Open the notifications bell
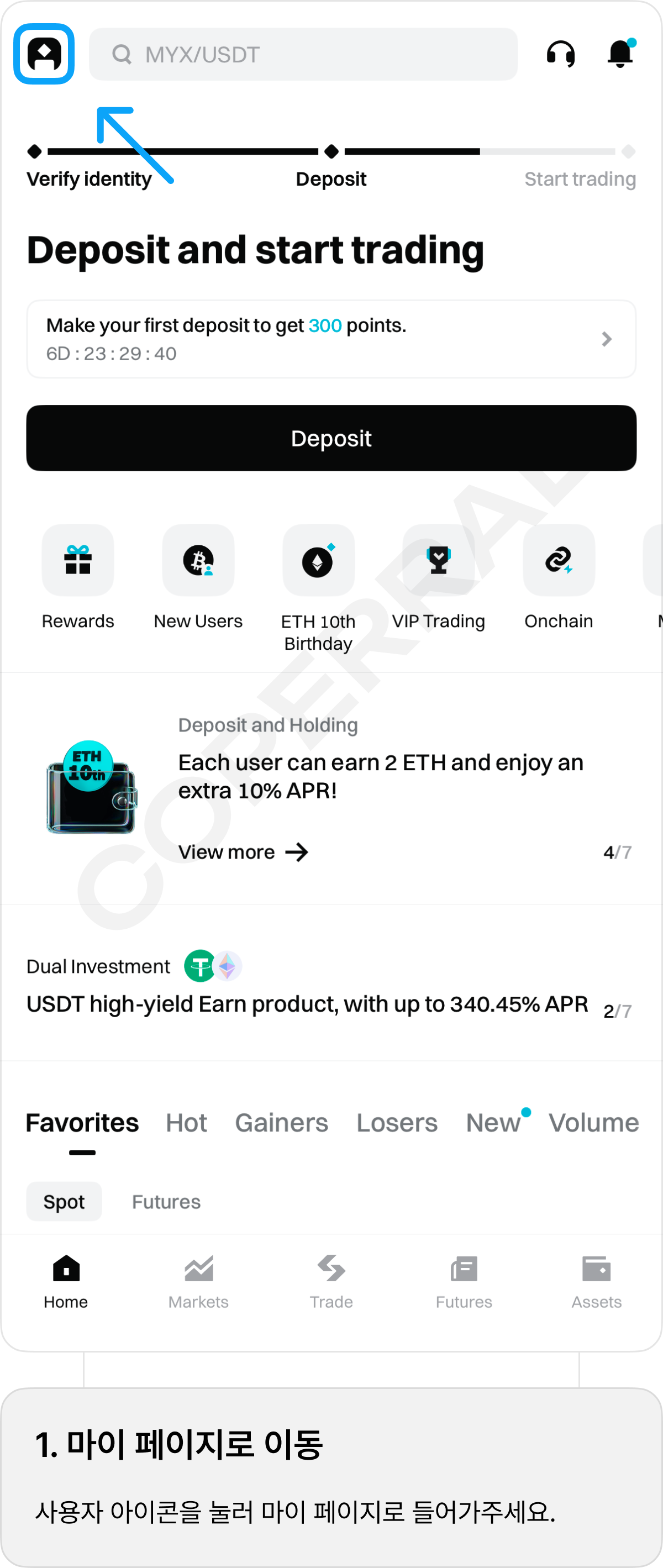The width and height of the screenshot is (663, 1568). [x=620, y=54]
